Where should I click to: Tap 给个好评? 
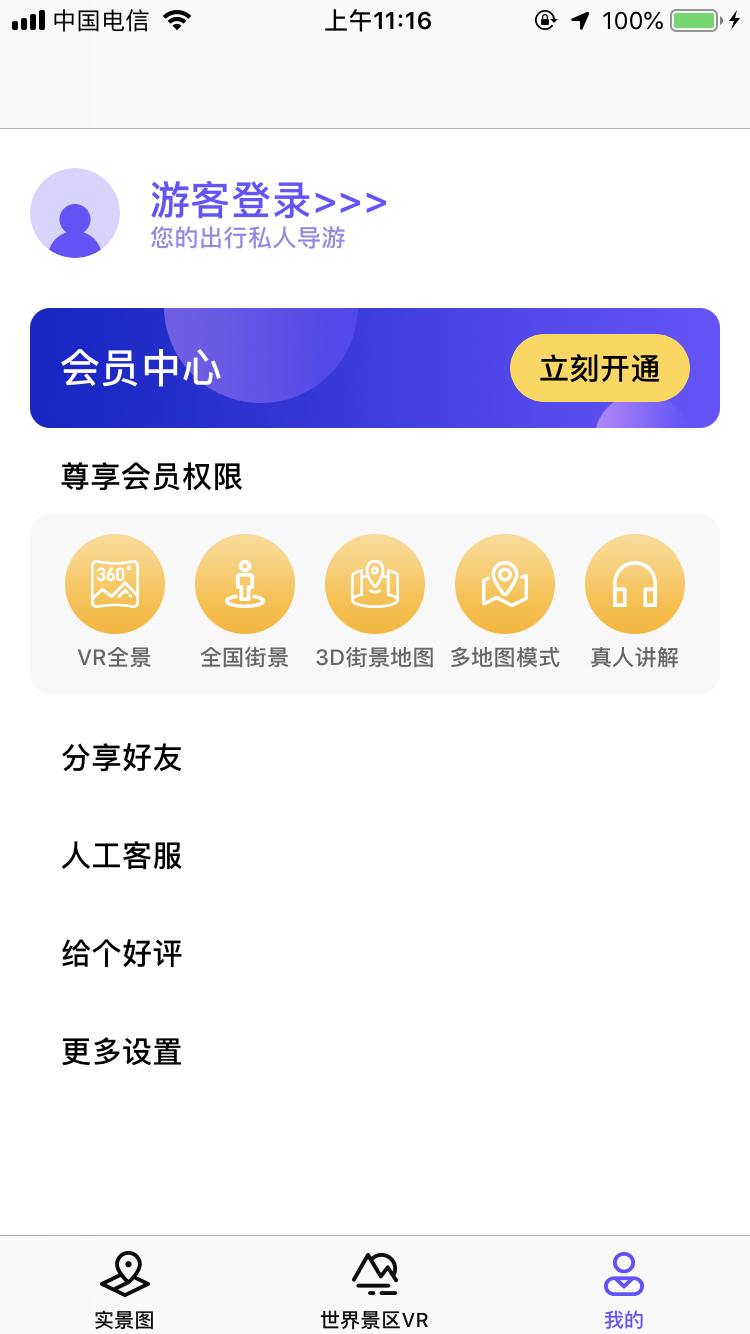[x=375, y=954]
